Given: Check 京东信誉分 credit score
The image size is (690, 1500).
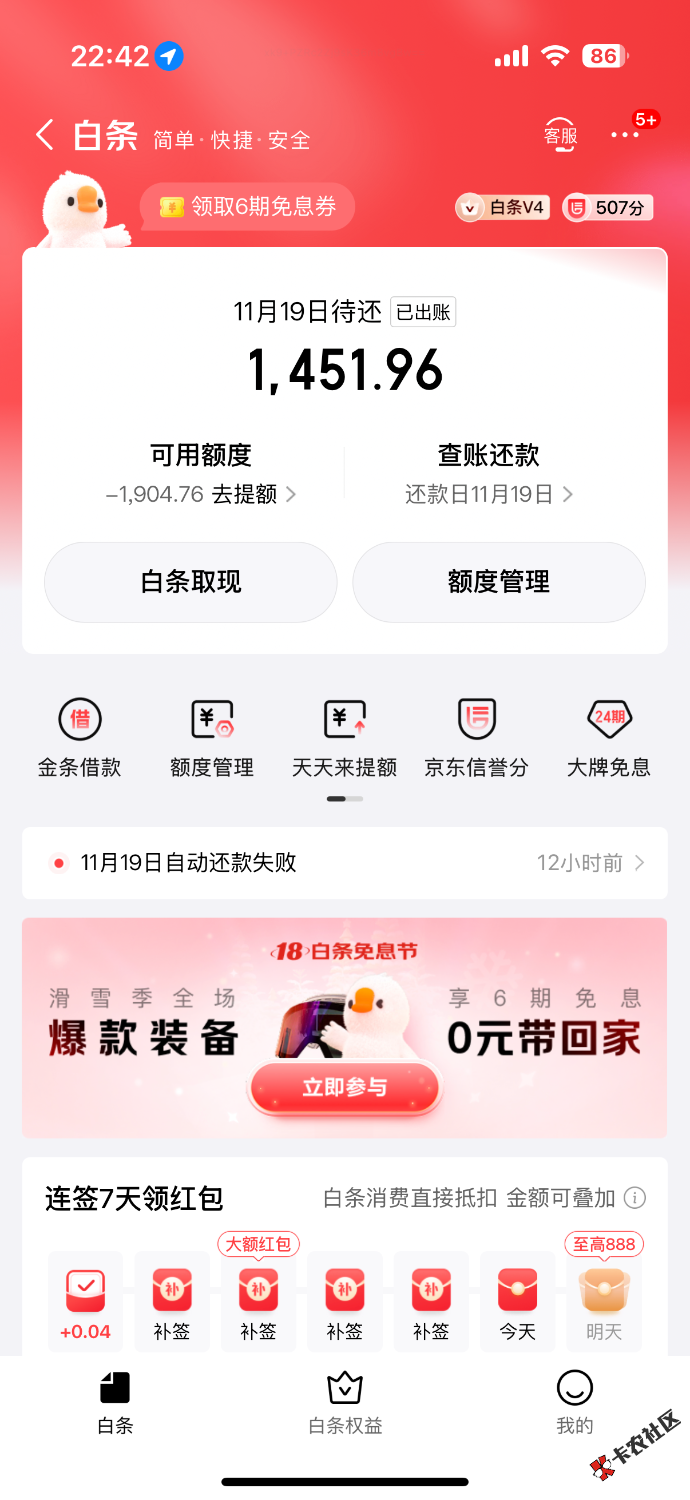Looking at the screenshot, I should coord(476,738).
